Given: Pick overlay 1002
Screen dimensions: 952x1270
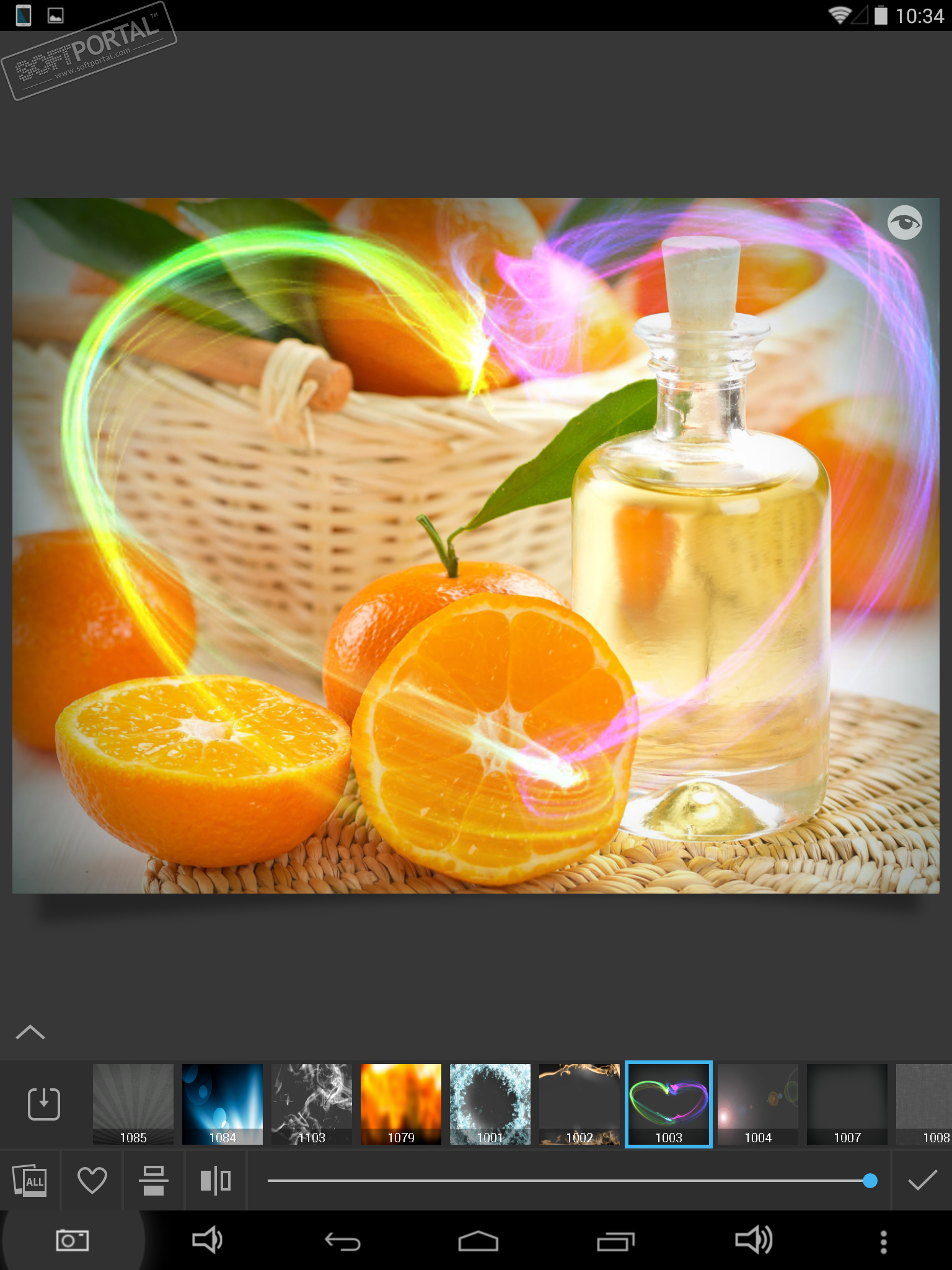Looking at the screenshot, I should (580, 1104).
